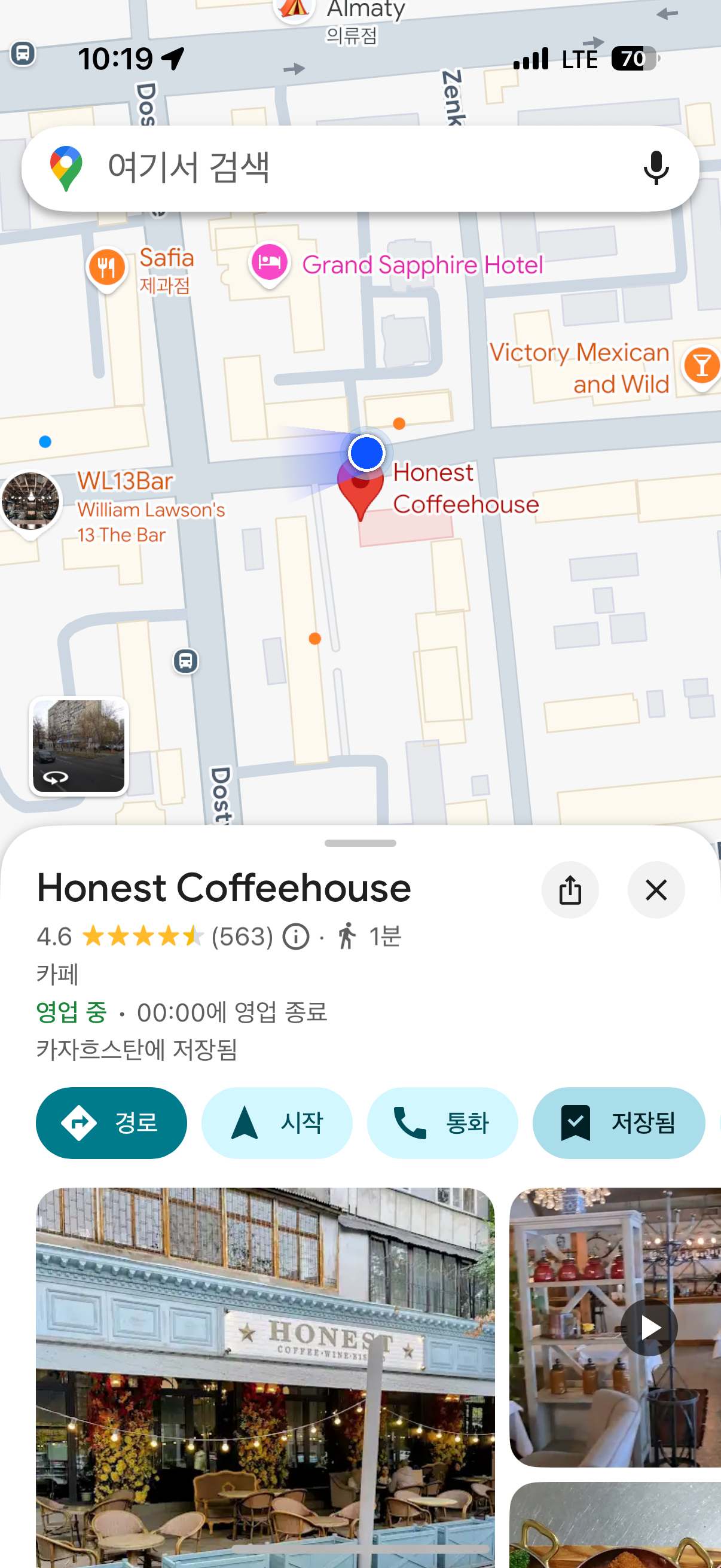Share Honest Coffeehouse

(570, 889)
